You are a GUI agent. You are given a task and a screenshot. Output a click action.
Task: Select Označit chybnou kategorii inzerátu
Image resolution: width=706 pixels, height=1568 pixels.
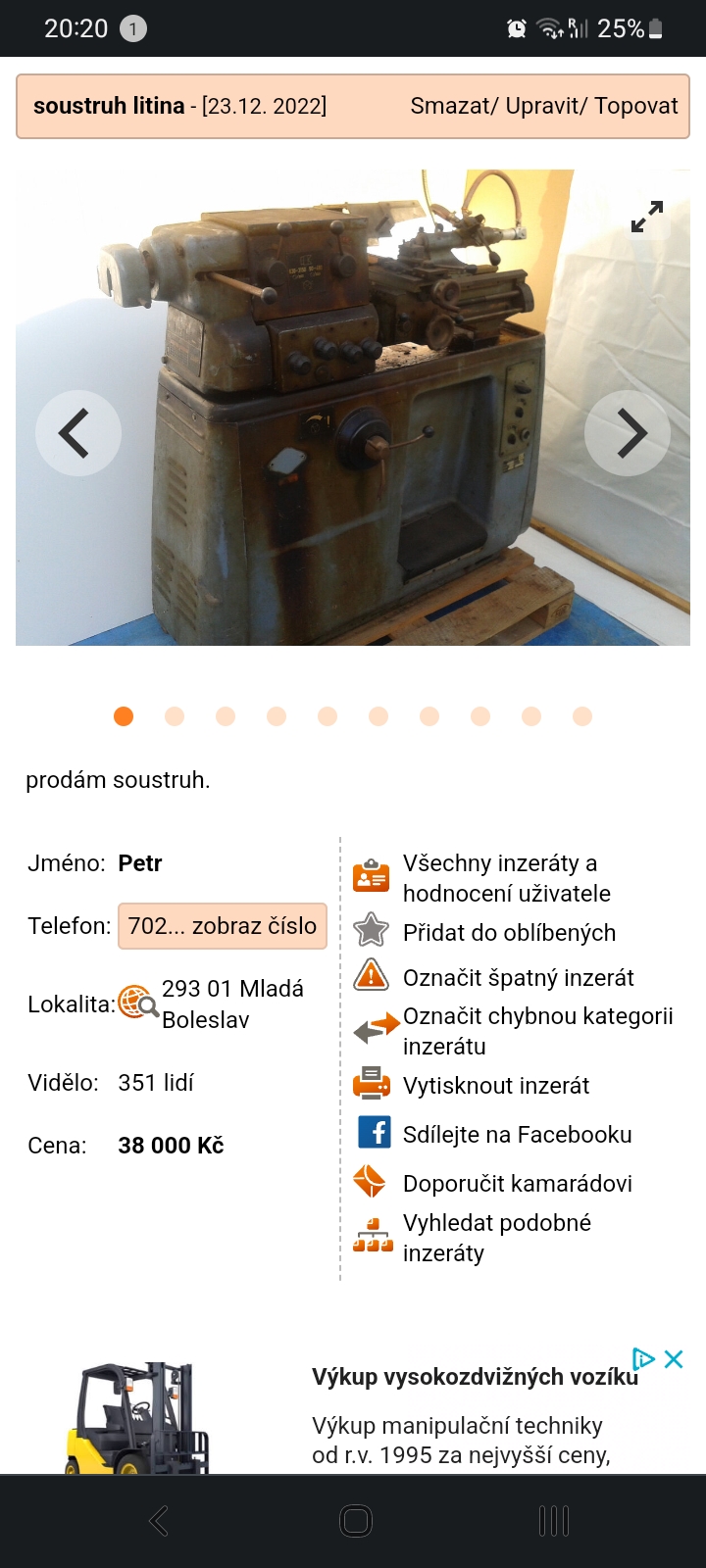pos(537,1031)
